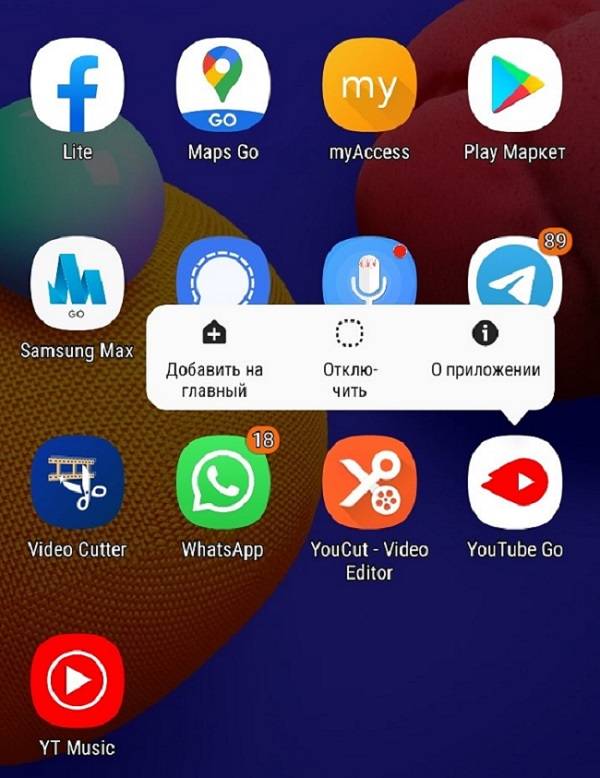Launch YouCut - Video Editor

[x=369, y=483]
